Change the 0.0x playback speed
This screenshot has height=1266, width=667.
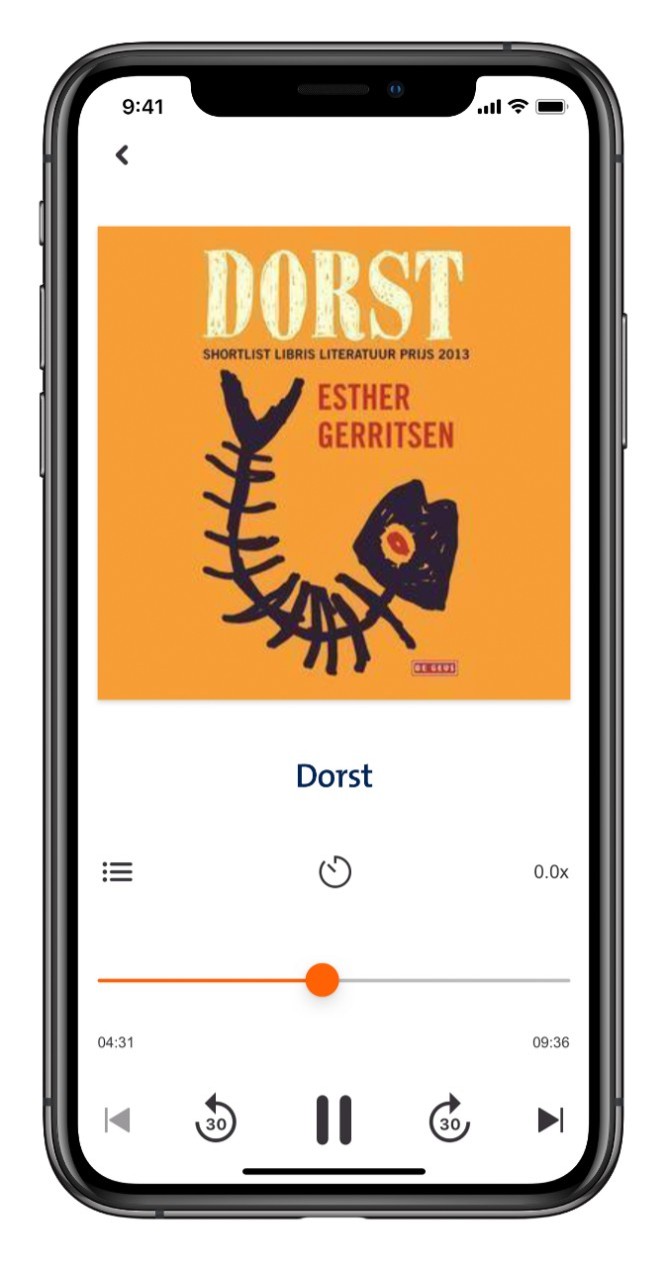pyautogui.click(x=550, y=872)
